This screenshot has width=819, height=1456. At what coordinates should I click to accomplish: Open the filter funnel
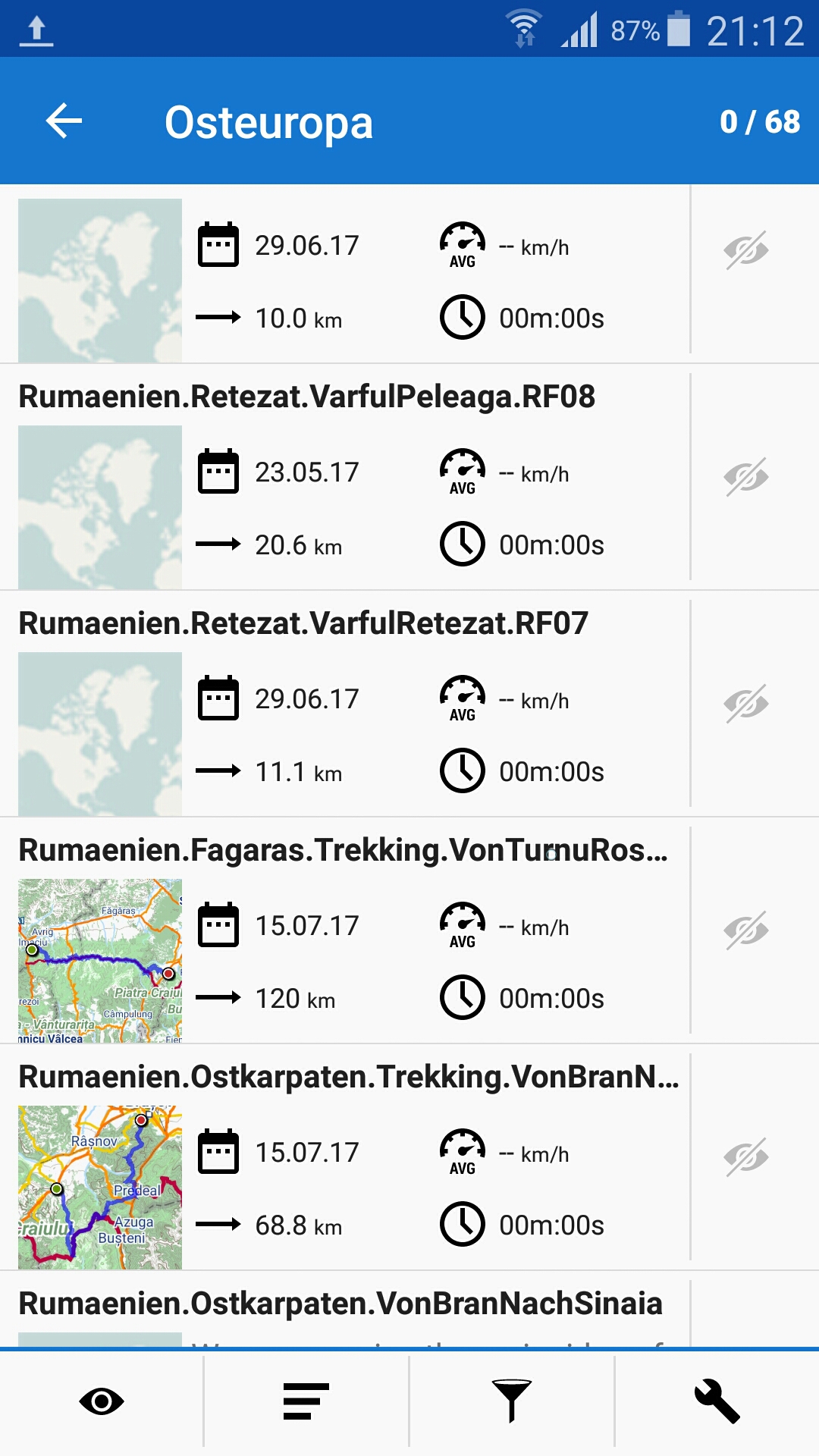pos(512,1401)
